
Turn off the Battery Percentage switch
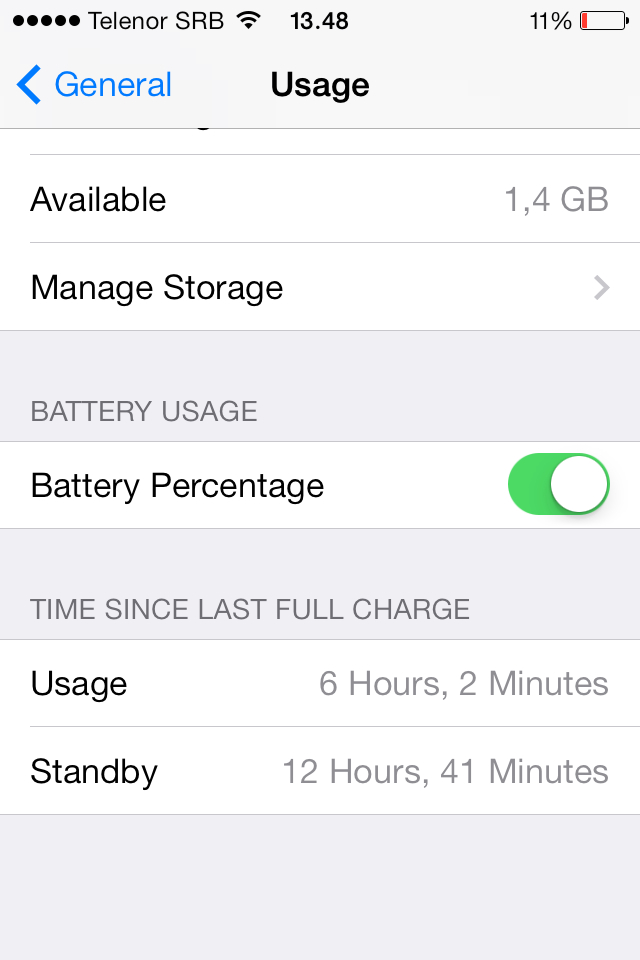pos(559,485)
